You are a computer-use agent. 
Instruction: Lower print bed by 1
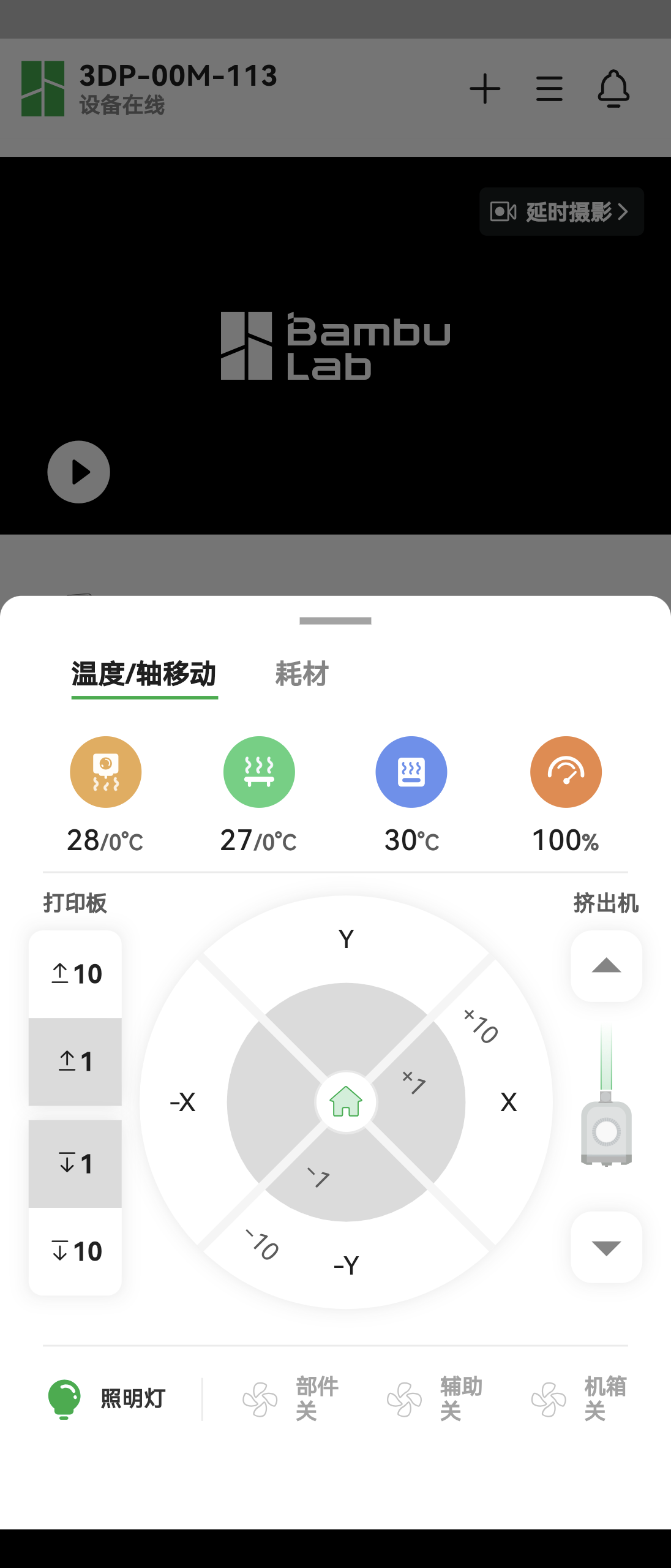pyautogui.click(x=75, y=1164)
